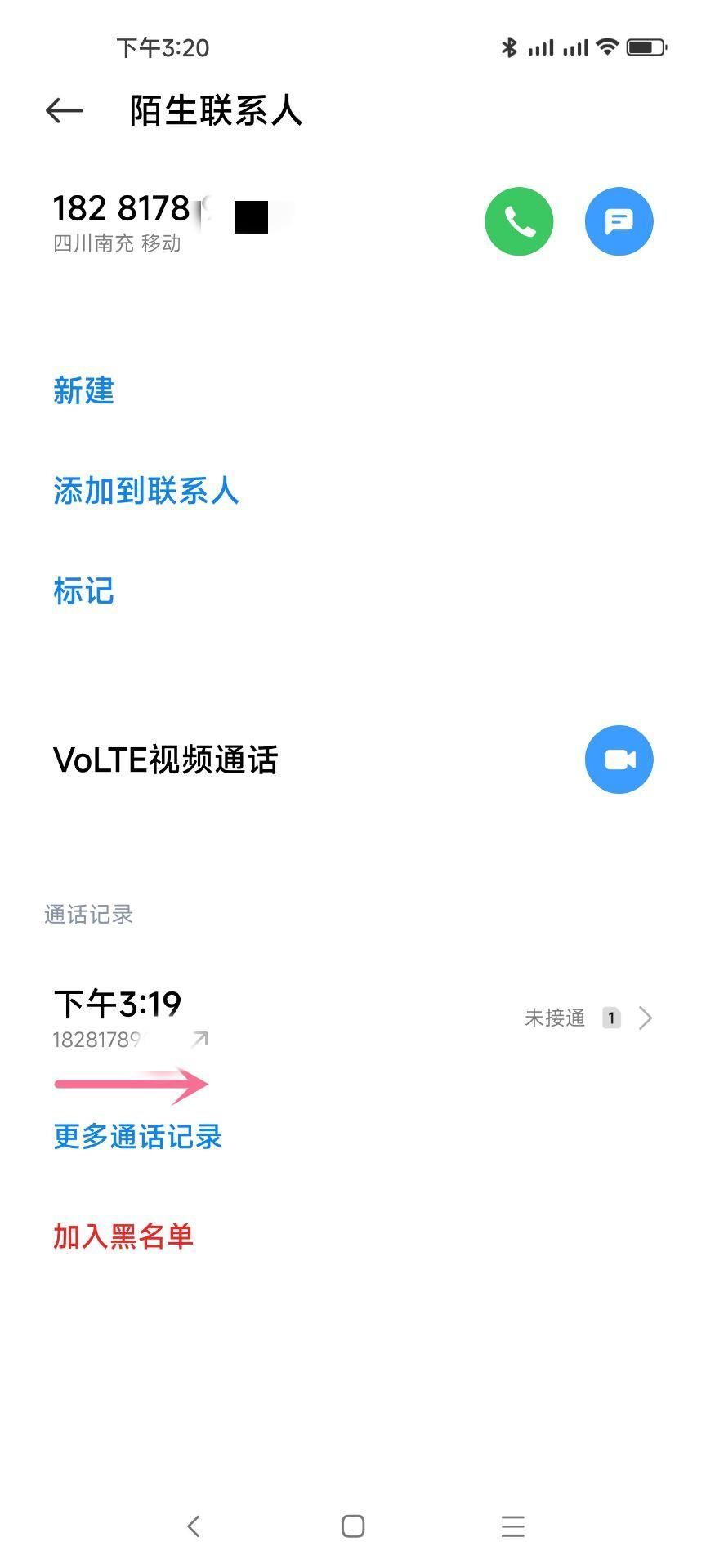Start a VoLTE视频通话 video call

[619, 759]
